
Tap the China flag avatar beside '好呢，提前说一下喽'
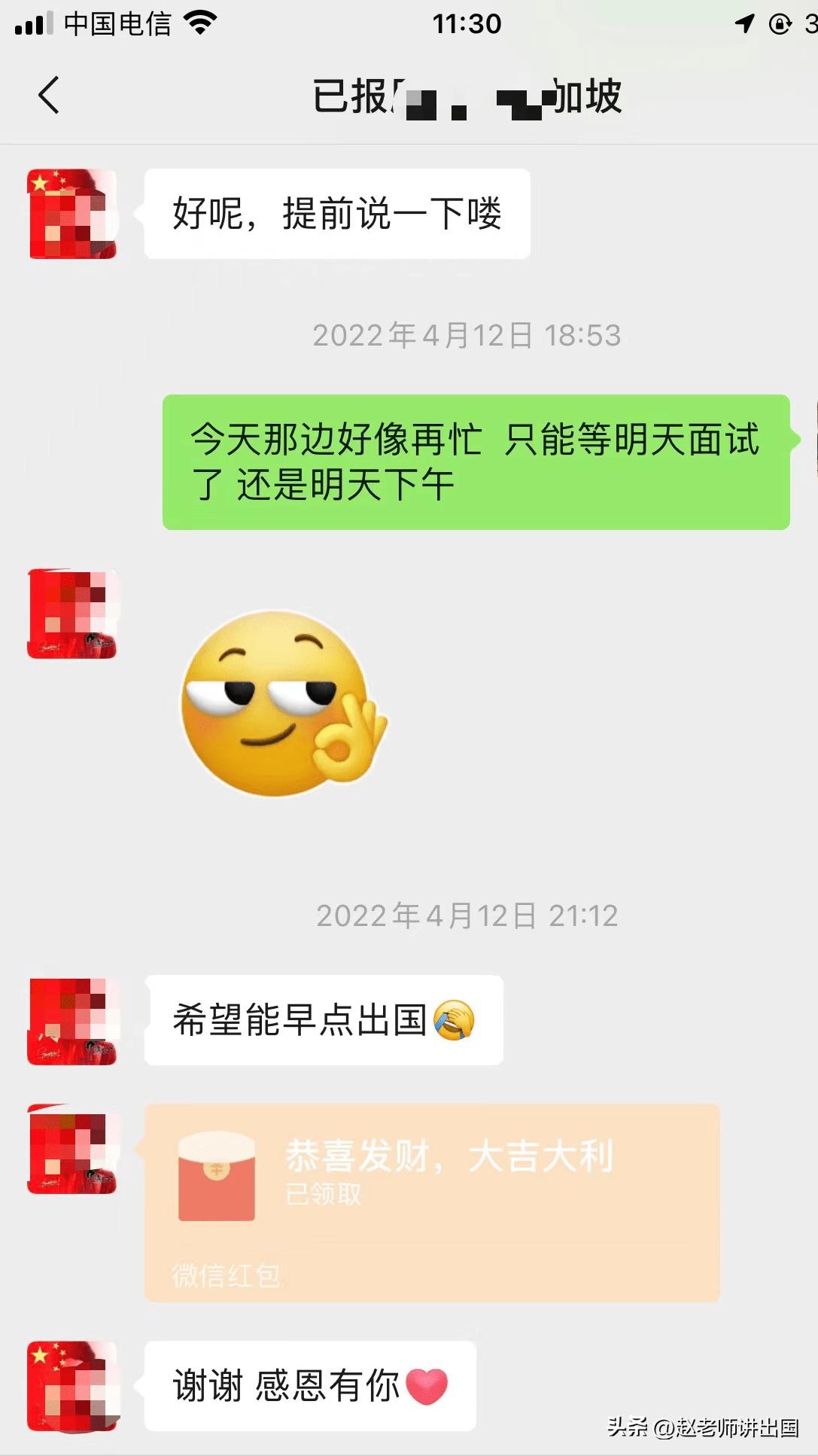[x=71, y=213]
